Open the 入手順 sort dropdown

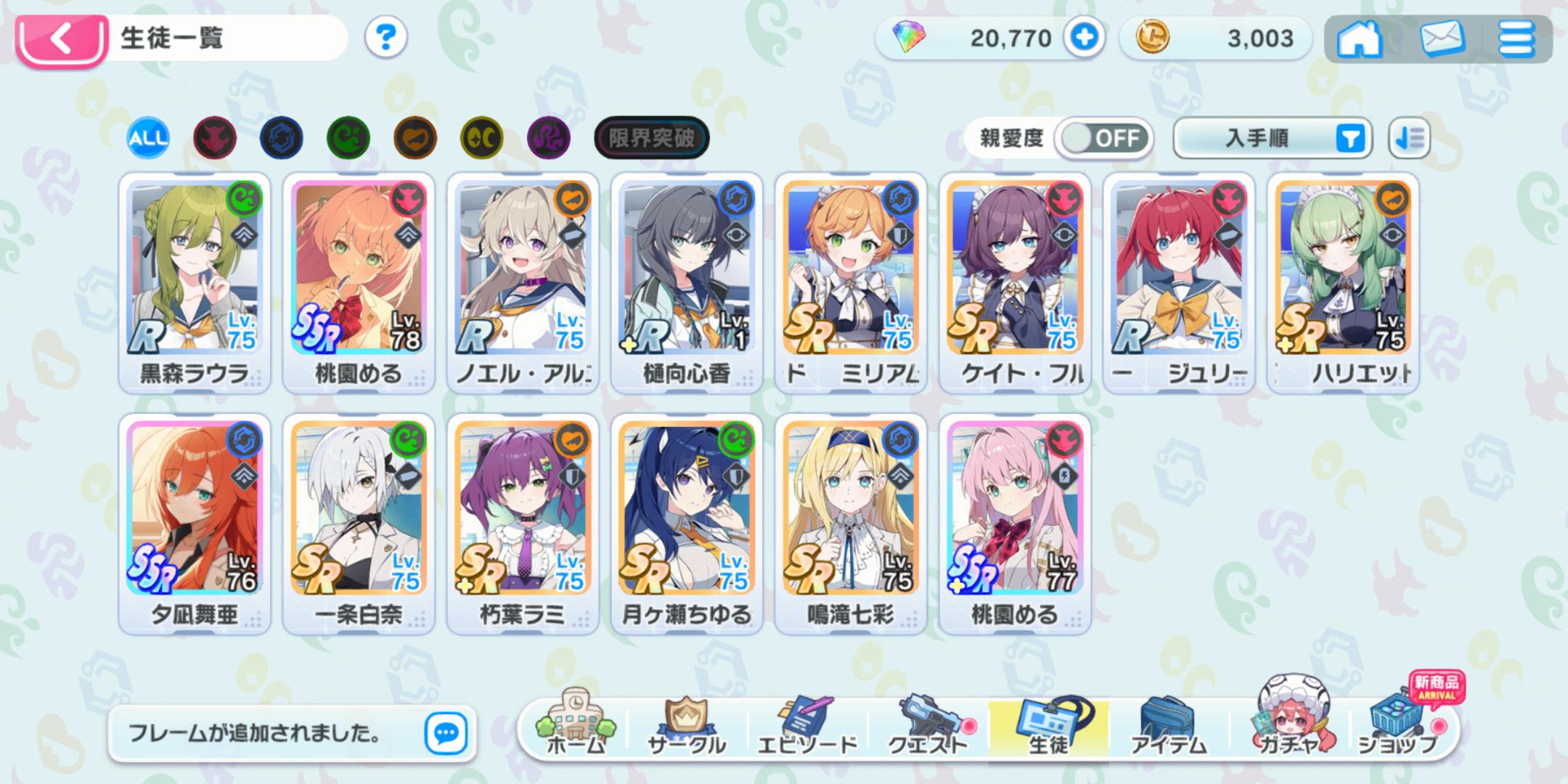(x=1273, y=138)
